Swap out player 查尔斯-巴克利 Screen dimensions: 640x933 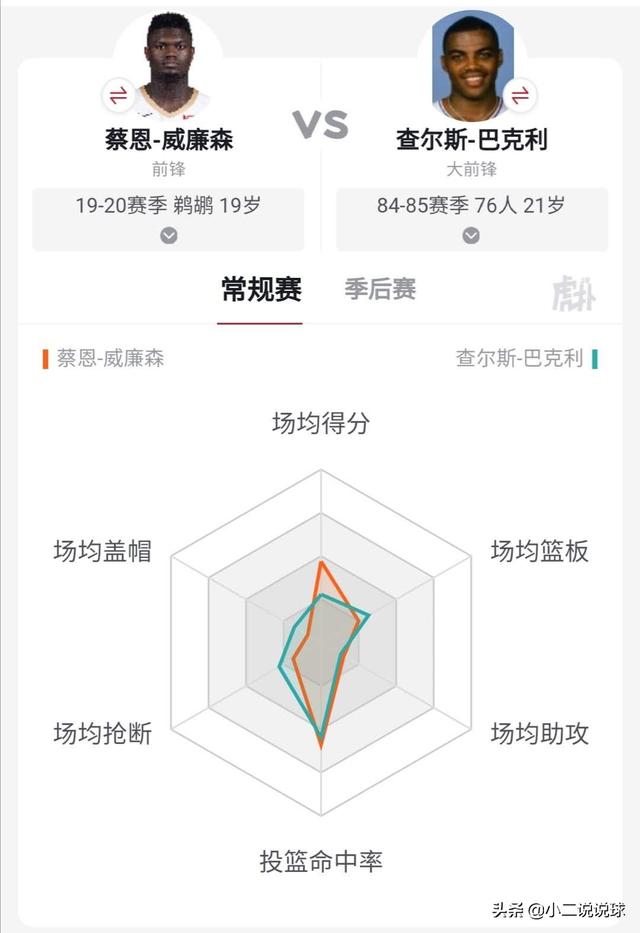coord(520,96)
